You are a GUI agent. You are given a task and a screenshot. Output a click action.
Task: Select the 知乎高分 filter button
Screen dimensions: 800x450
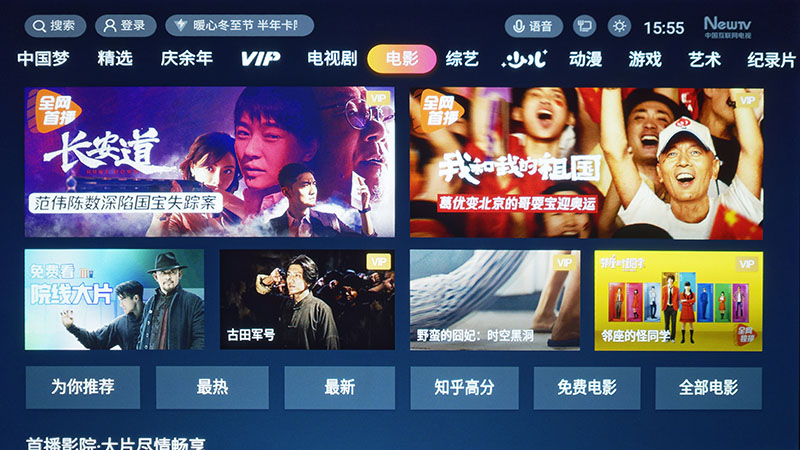pyautogui.click(x=464, y=387)
